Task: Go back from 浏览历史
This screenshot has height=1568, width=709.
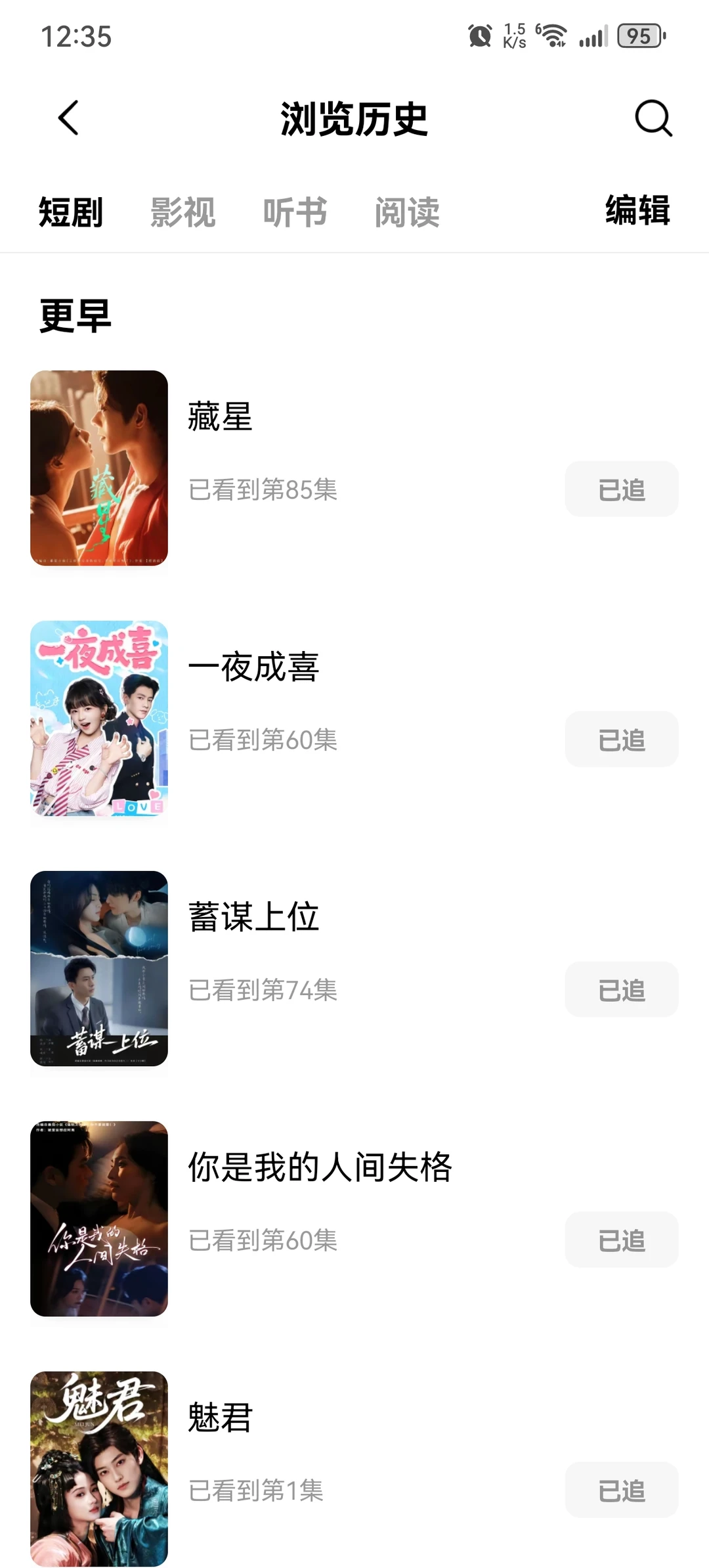Action: click(68, 118)
